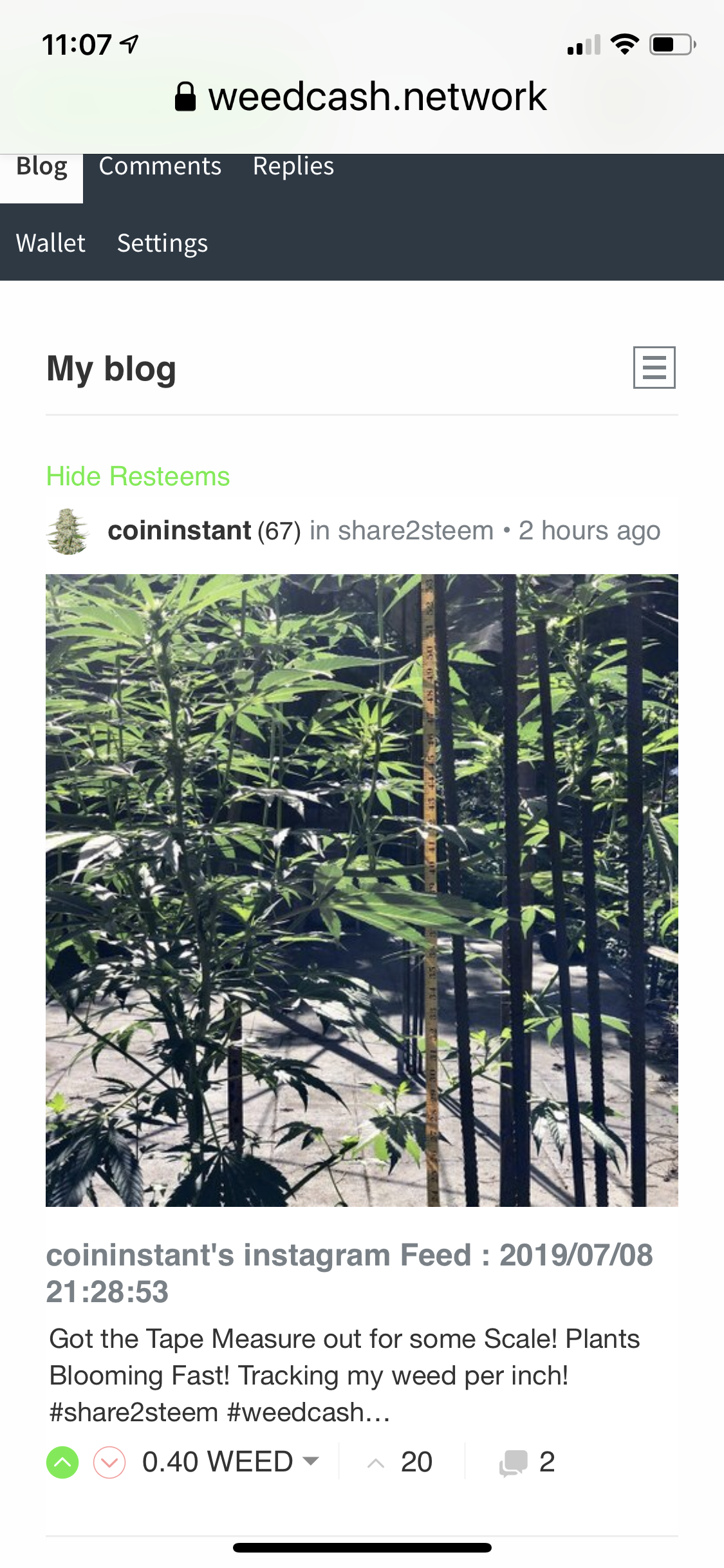Open the post's 2 comments
This screenshot has width=724, height=1568.
click(x=526, y=1462)
